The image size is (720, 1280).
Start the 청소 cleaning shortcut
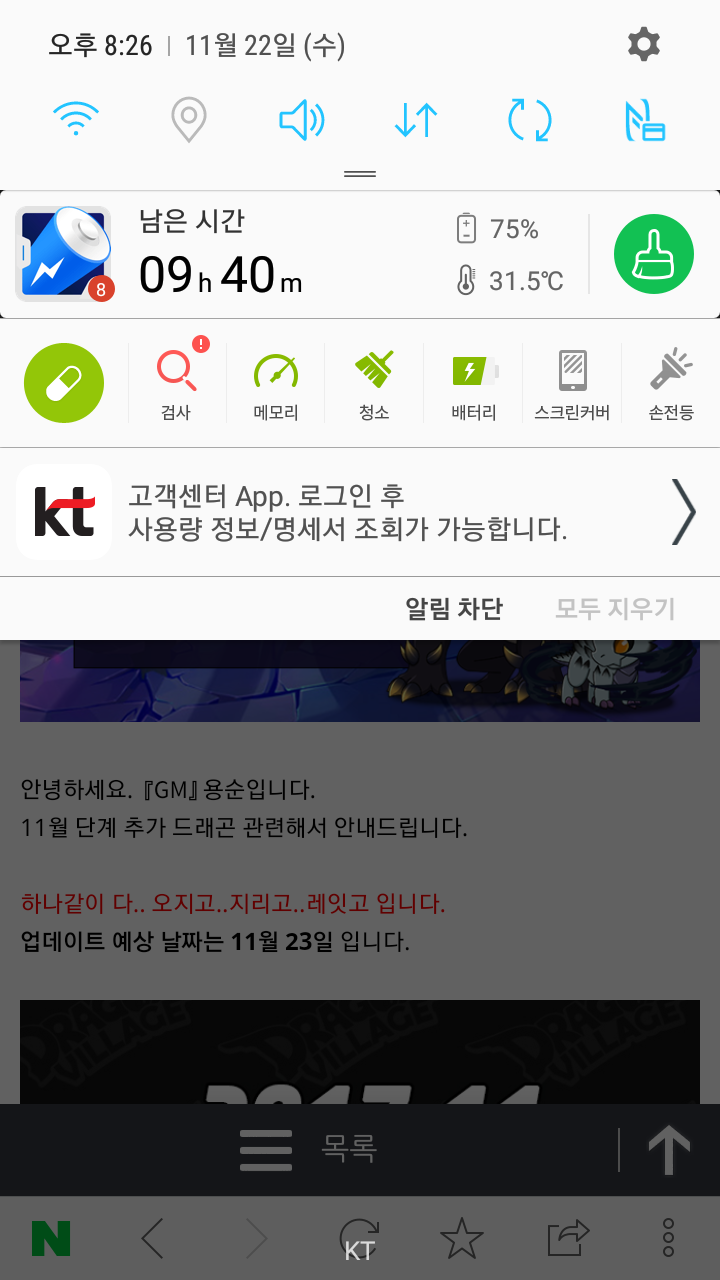pyautogui.click(x=374, y=383)
